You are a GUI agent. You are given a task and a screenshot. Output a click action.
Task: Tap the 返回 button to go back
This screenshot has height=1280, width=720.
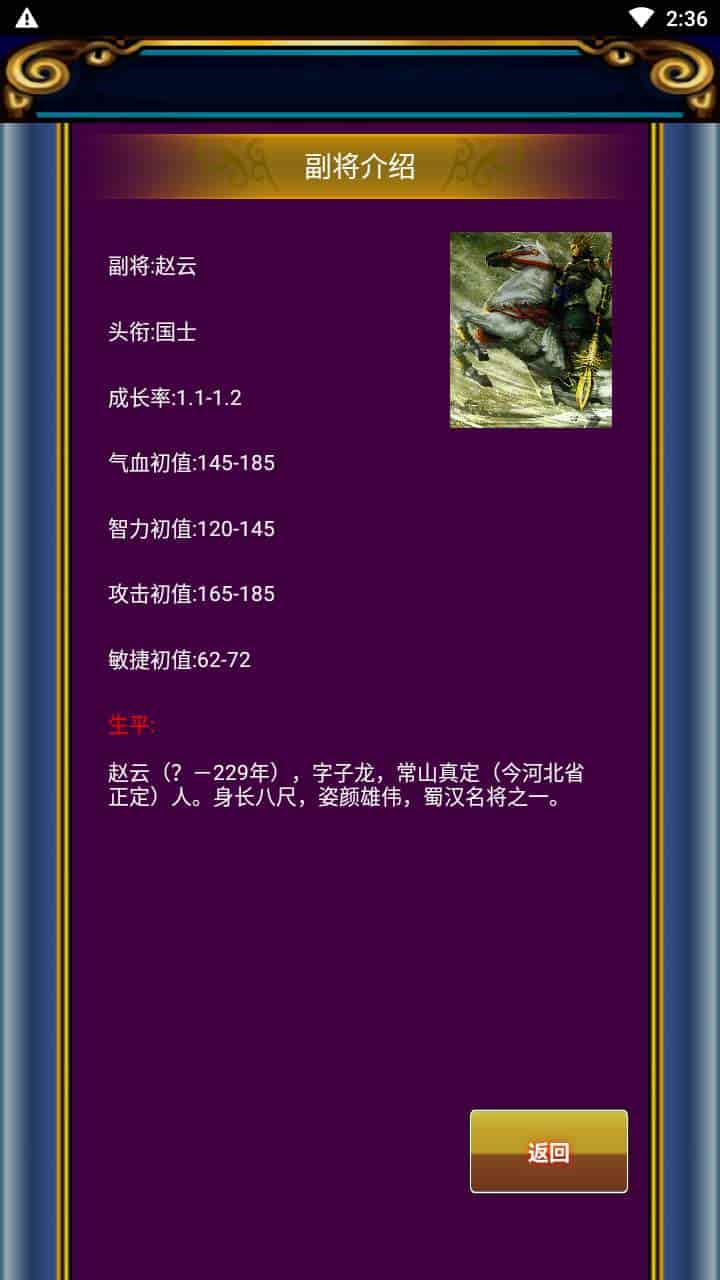tap(548, 1151)
